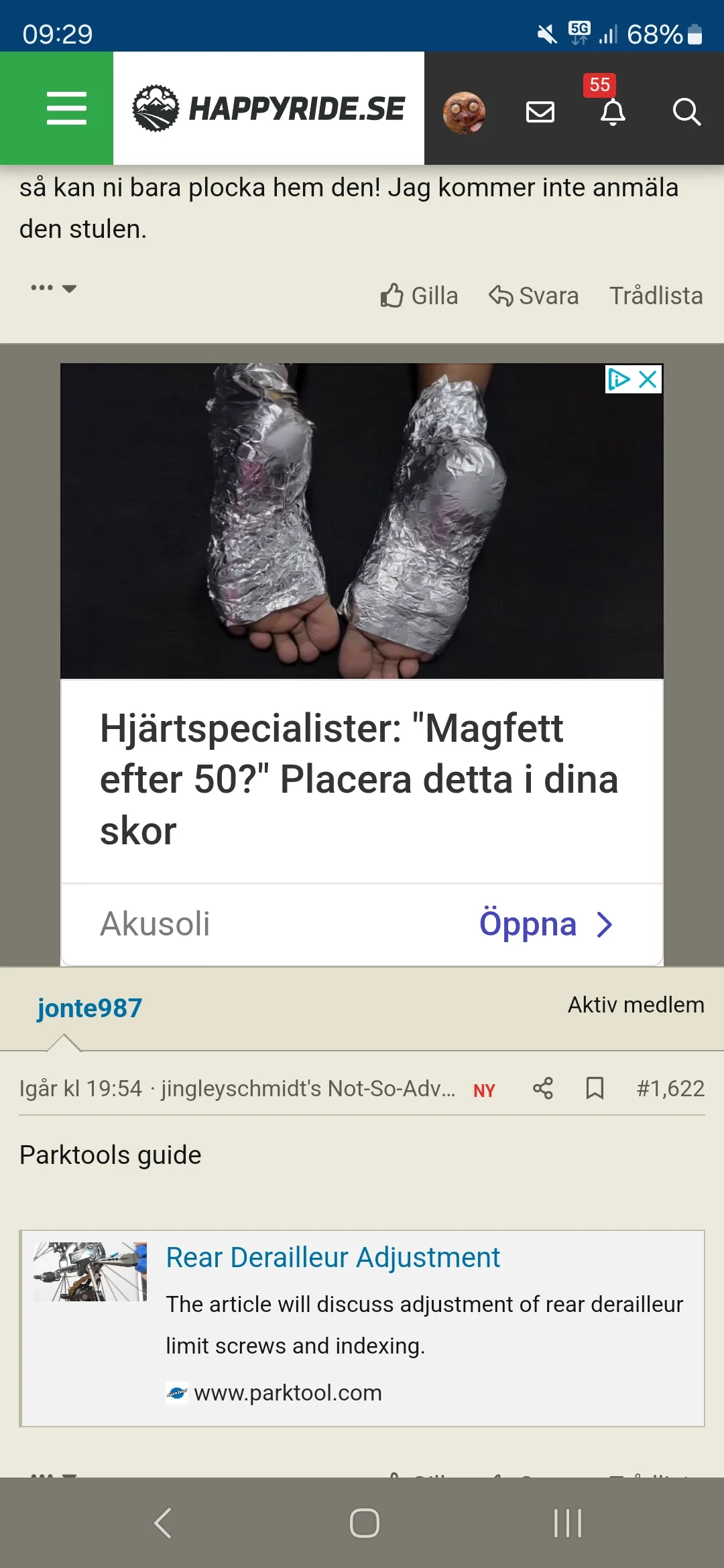Expand the chevron next to post options
The width and height of the screenshot is (724, 1568).
[x=69, y=289]
